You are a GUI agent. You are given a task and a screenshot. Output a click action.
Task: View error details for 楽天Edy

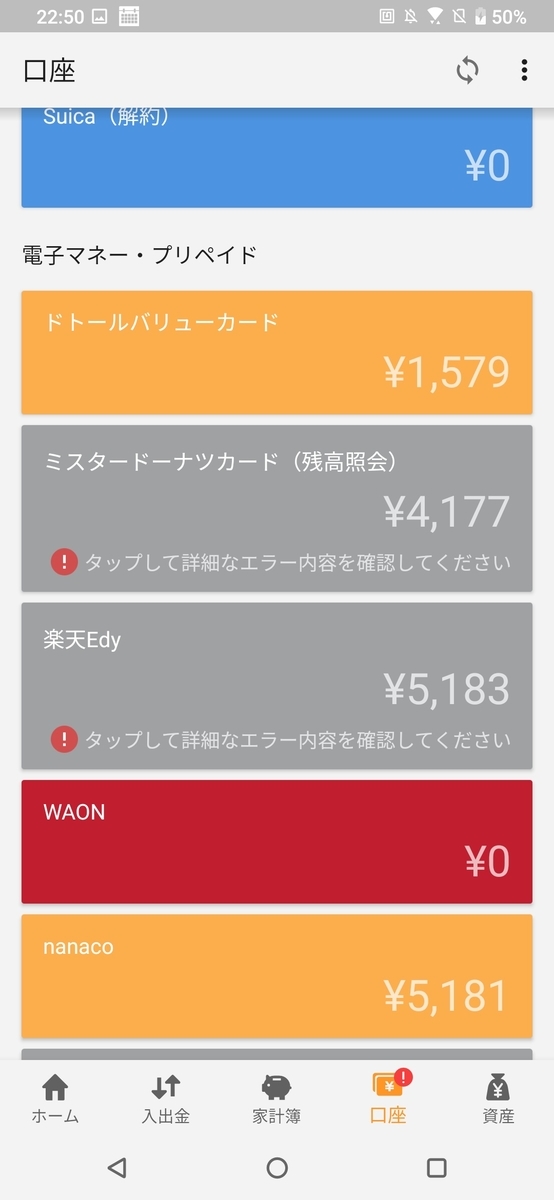pos(282,740)
